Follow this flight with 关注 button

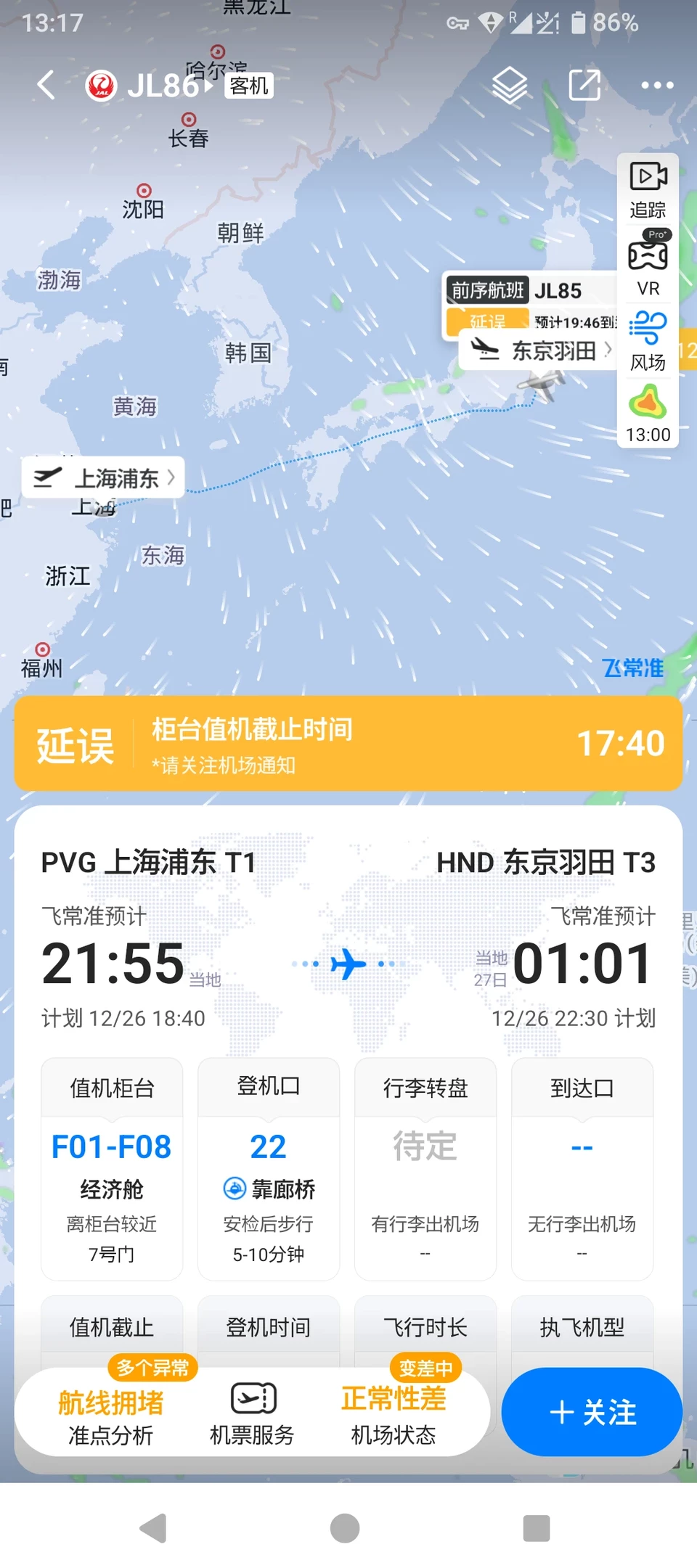592,1412
